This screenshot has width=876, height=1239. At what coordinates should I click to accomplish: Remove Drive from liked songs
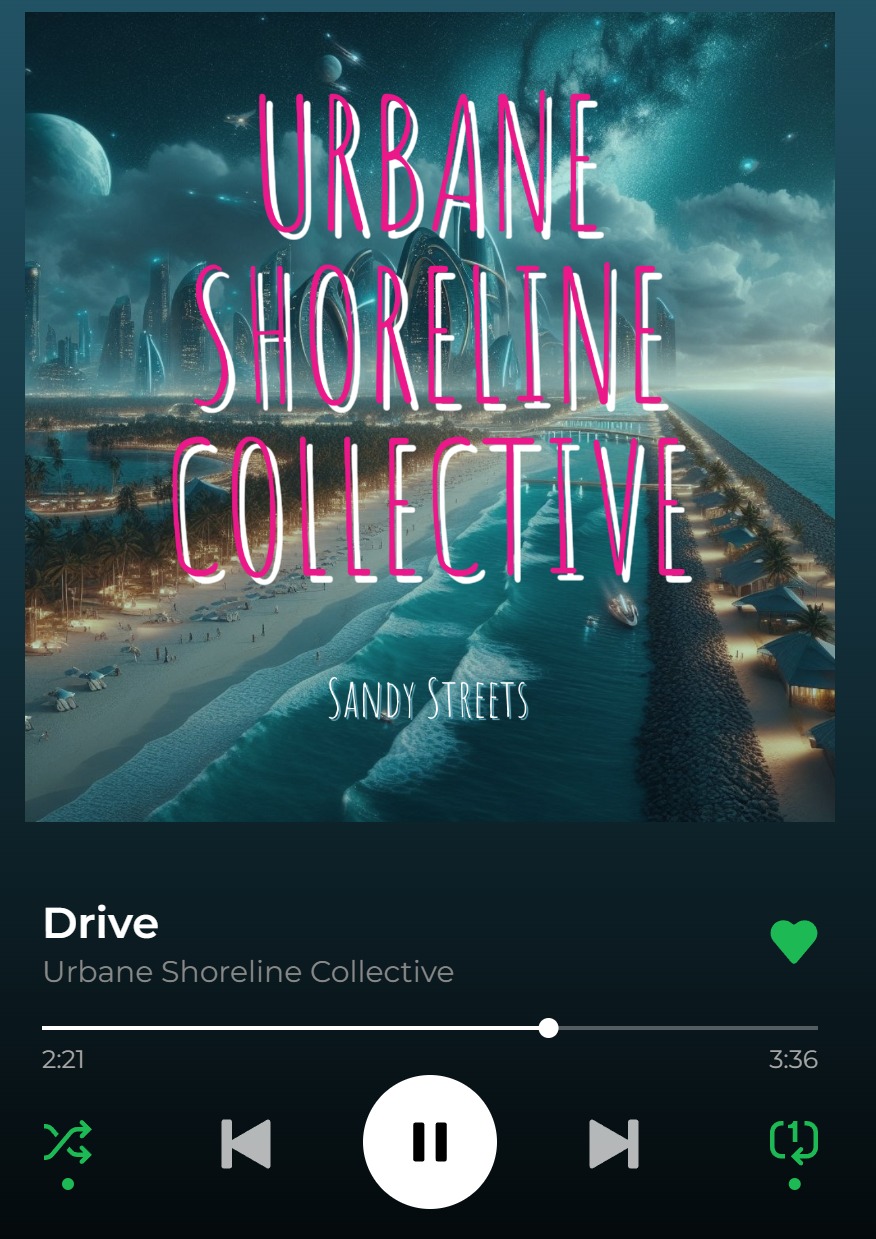794,942
